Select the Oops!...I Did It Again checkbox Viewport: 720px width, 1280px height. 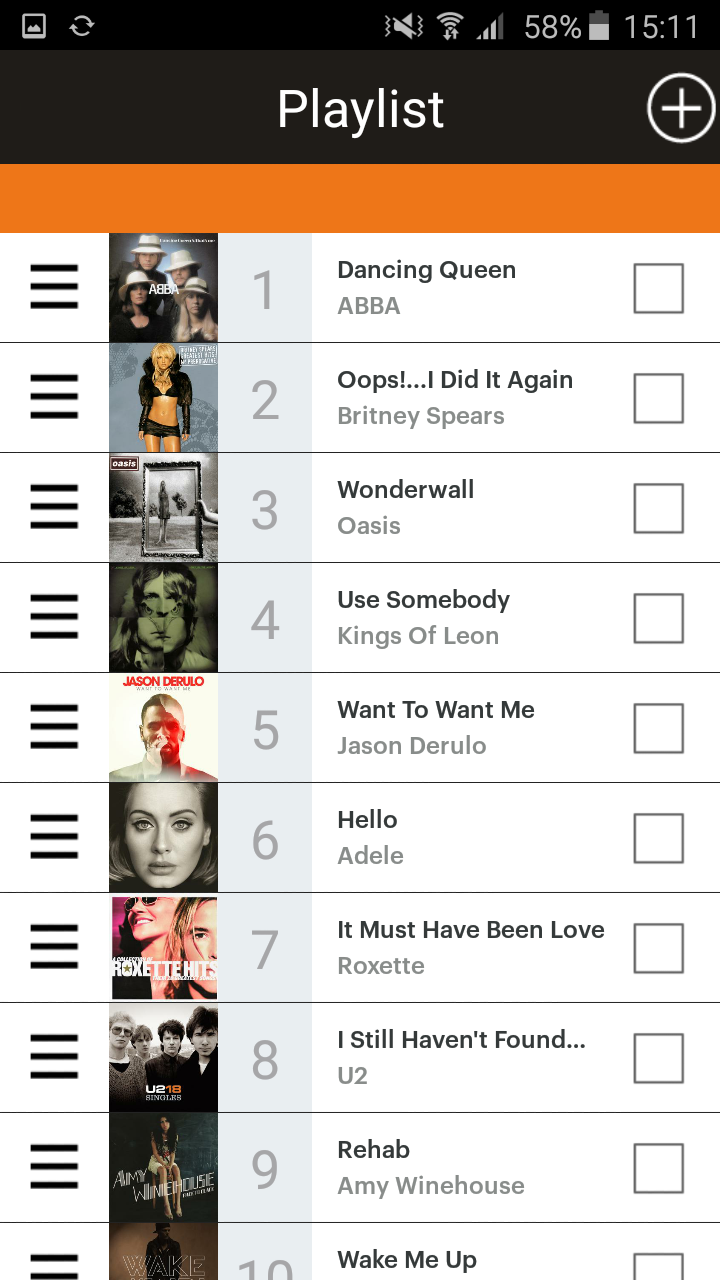point(659,398)
